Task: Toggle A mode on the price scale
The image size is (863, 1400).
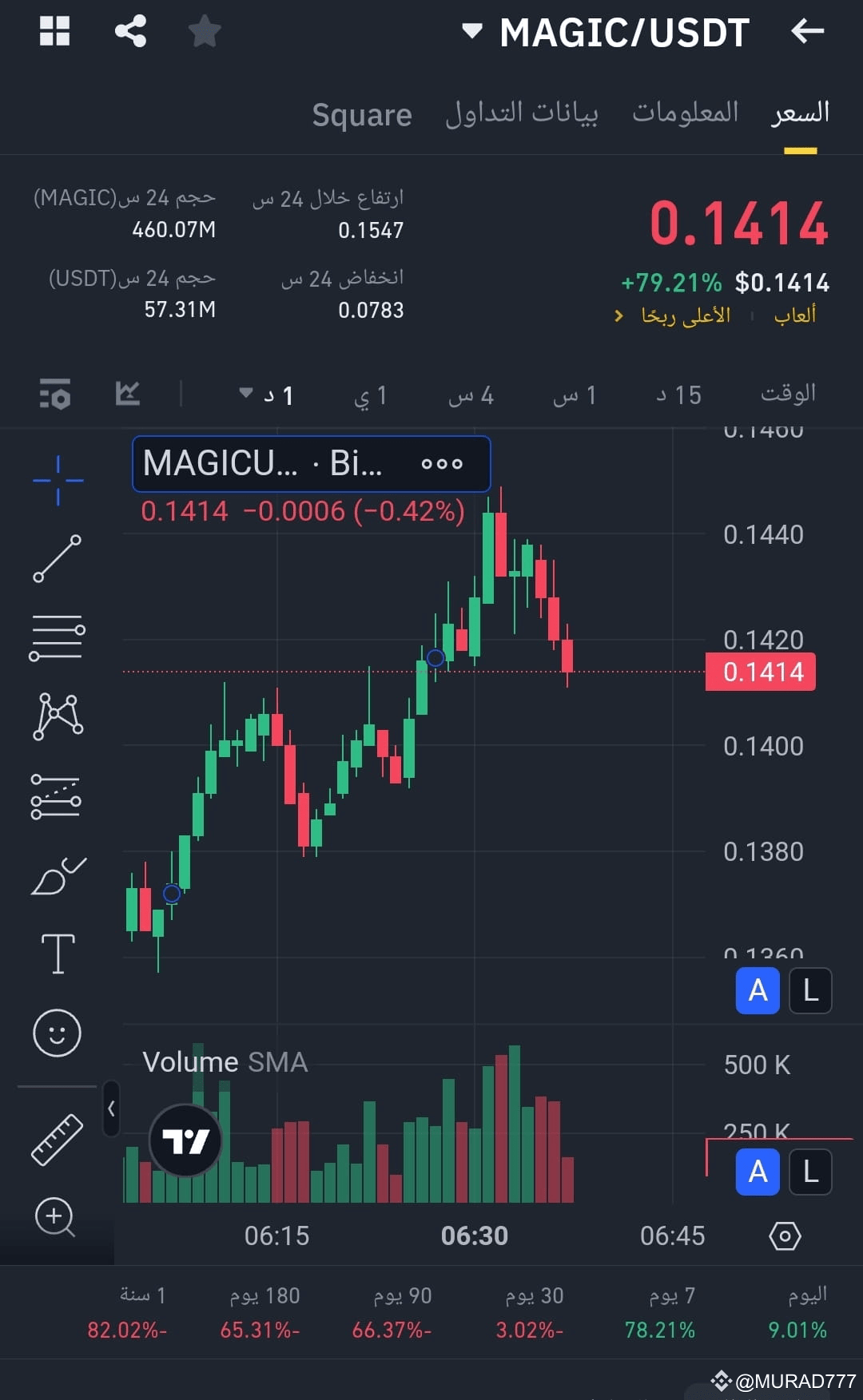Action: coord(757,990)
